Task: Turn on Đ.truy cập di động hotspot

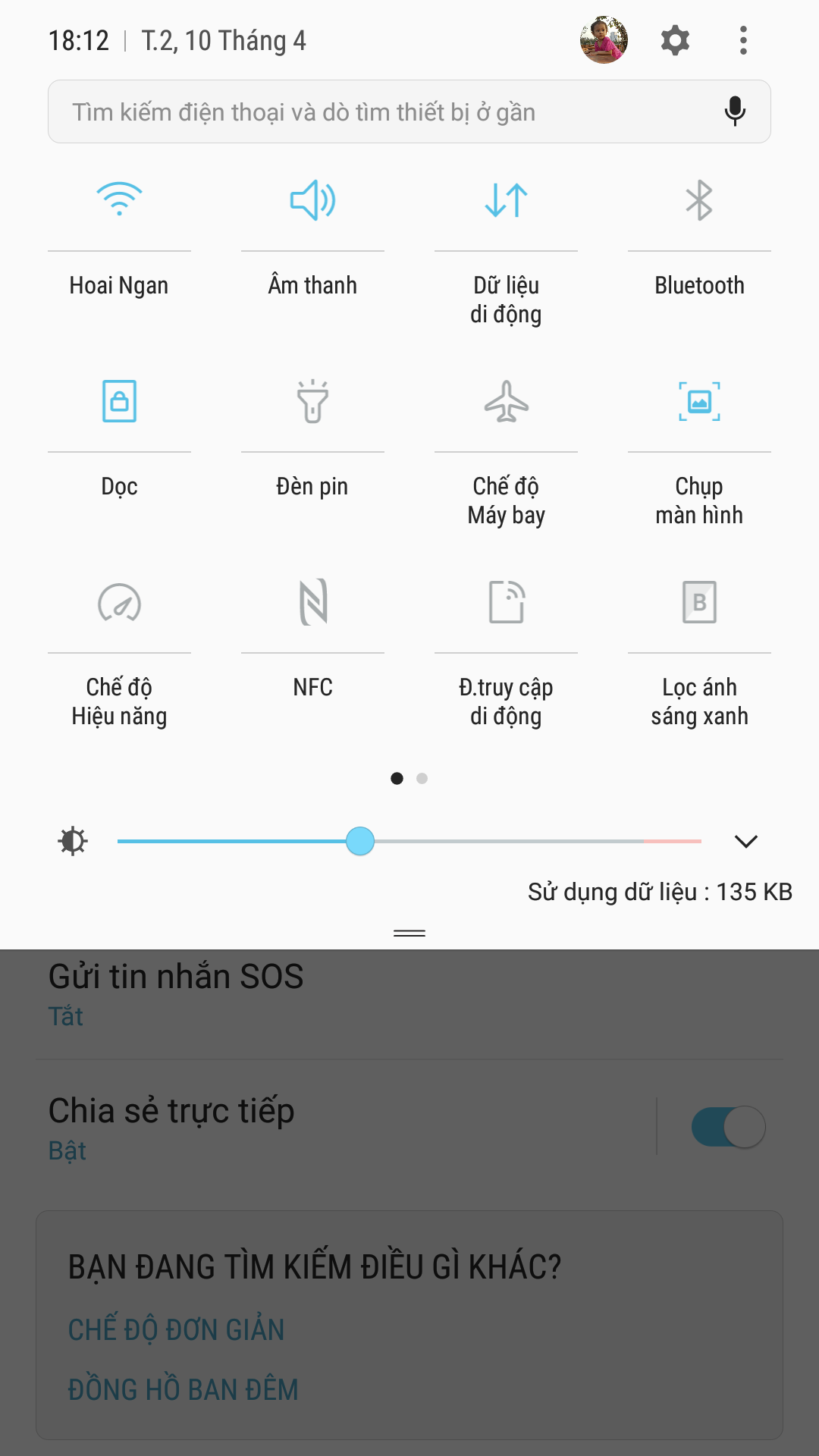Action: [506, 602]
